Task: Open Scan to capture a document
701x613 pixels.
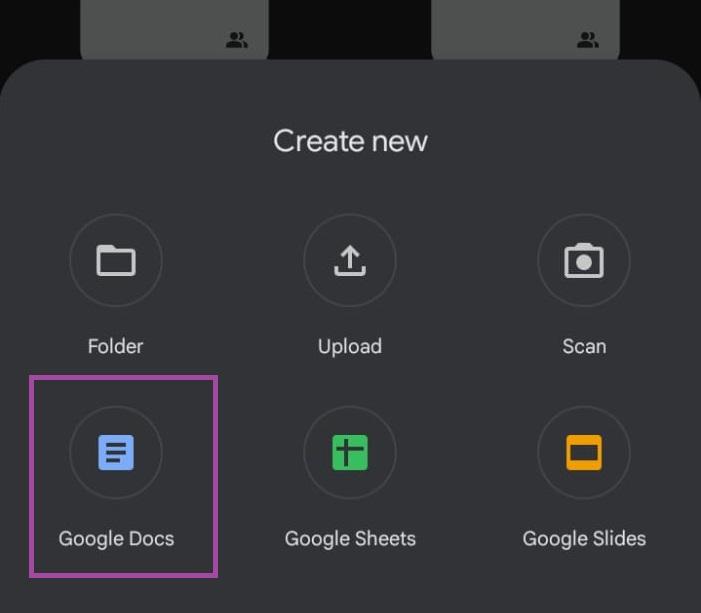Action: 584,260
